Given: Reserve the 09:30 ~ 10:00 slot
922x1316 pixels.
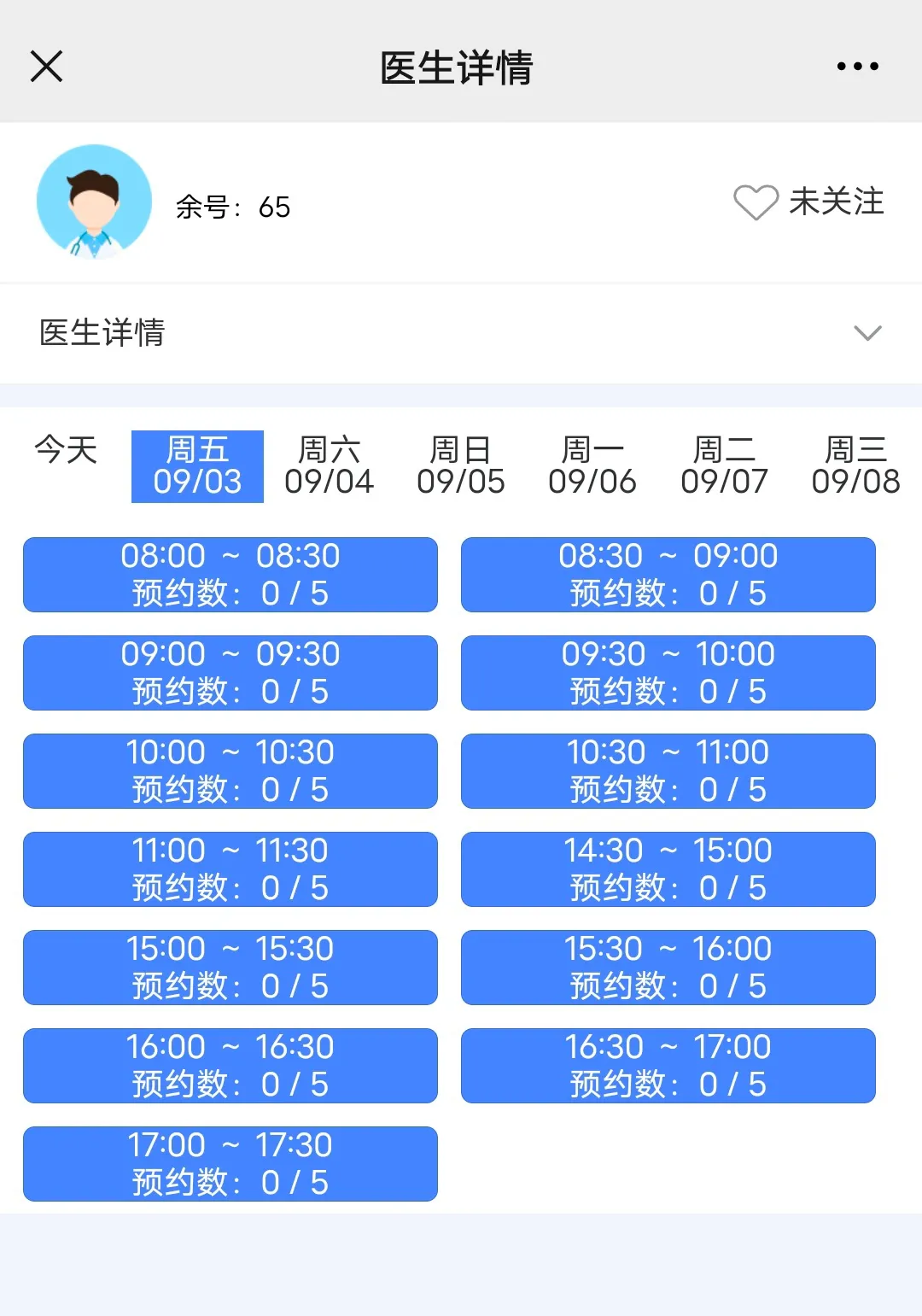Looking at the screenshot, I should click(x=668, y=673).
